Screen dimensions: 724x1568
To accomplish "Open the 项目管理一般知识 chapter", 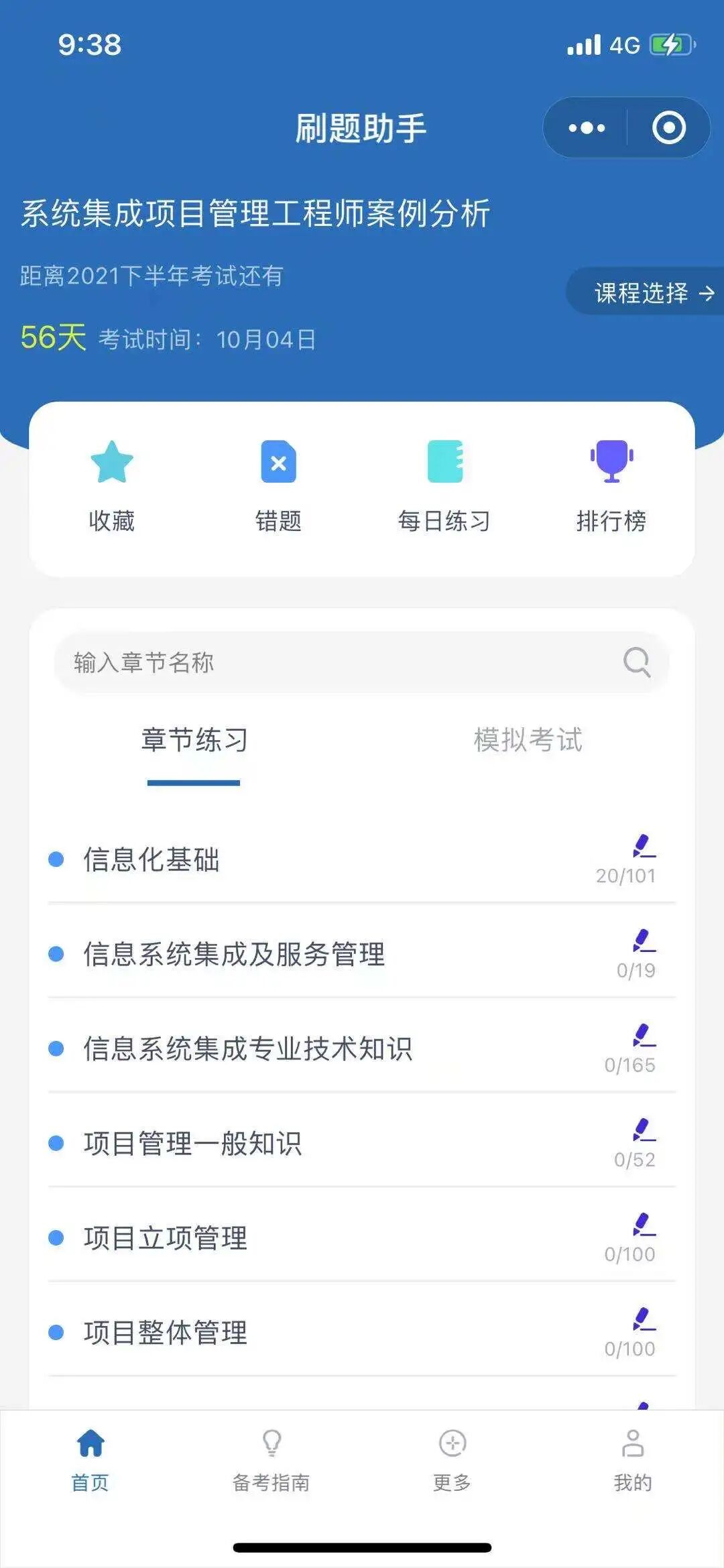I will click(x=192, y=1143).
